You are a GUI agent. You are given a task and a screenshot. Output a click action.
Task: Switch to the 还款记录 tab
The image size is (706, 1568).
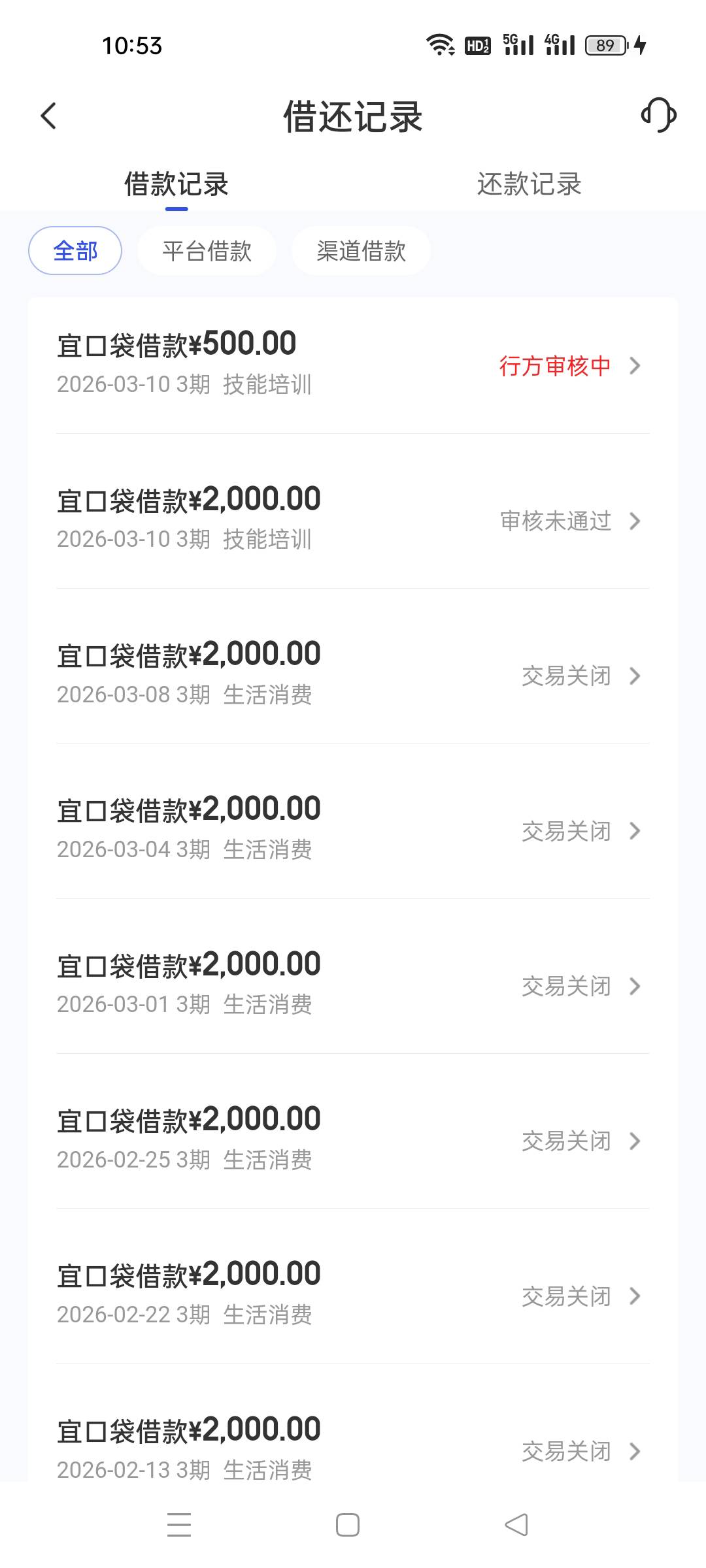pos(529,184)
